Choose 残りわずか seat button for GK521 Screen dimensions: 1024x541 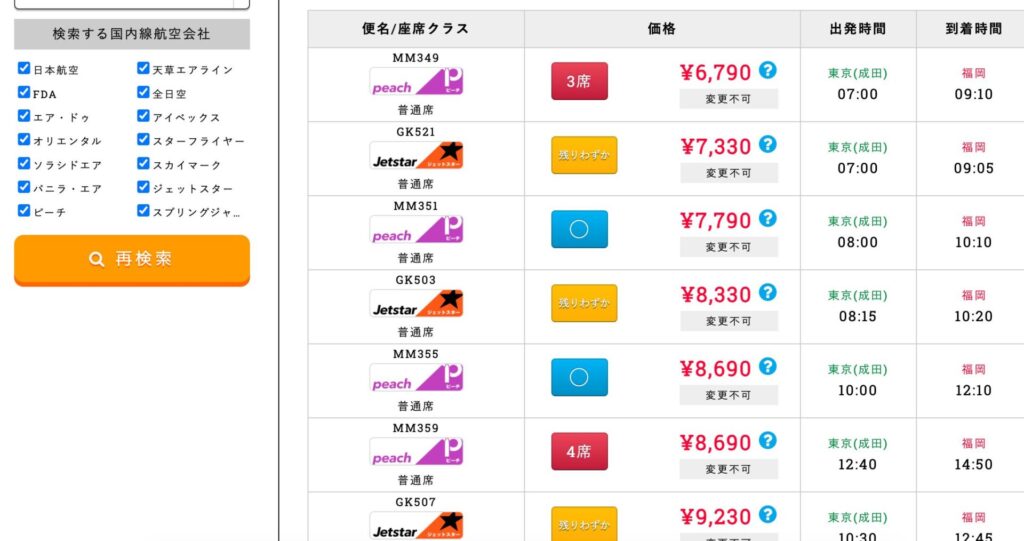point(584,155)
